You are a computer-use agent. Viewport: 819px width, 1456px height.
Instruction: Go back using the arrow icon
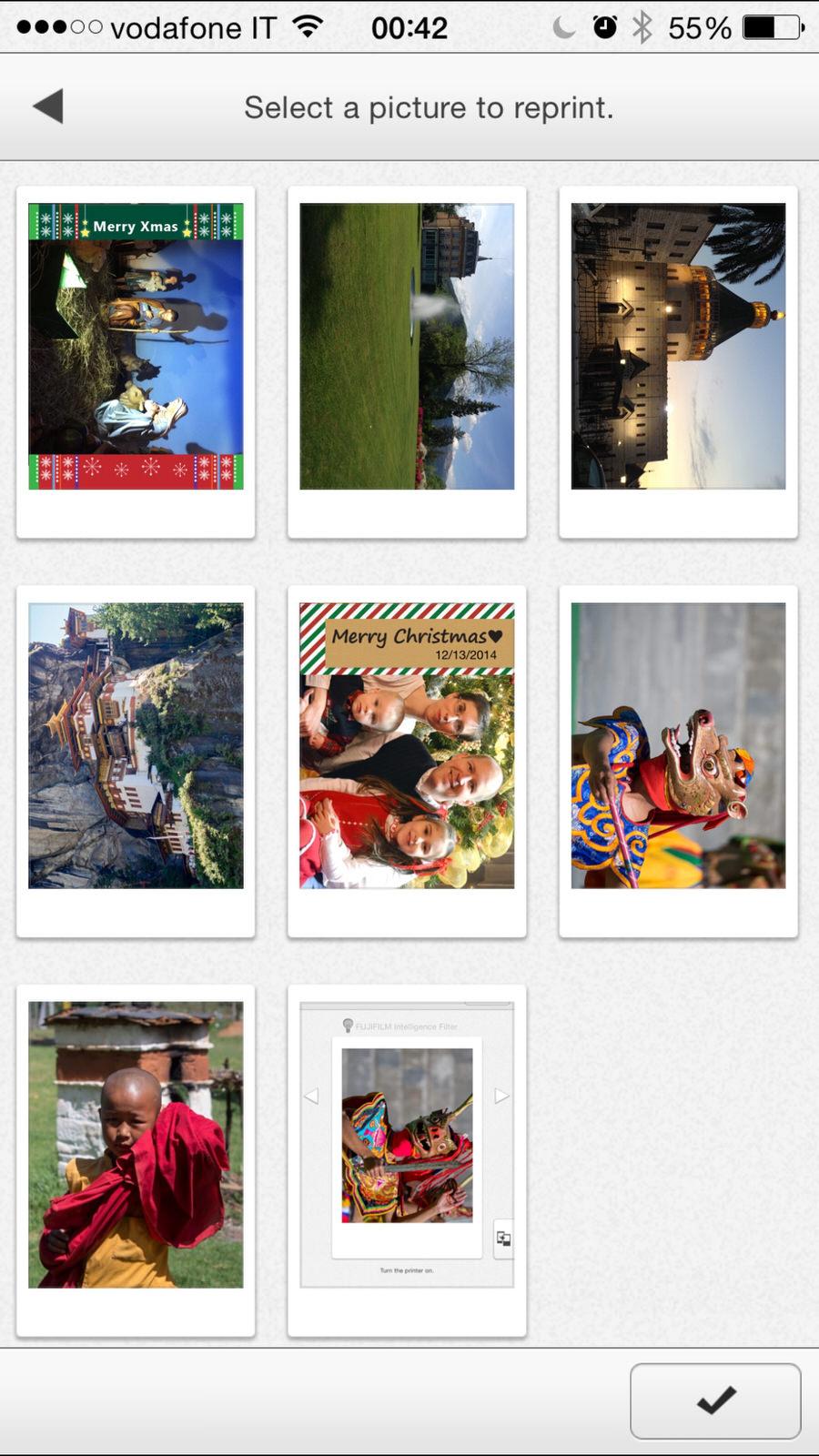[48, 106]
